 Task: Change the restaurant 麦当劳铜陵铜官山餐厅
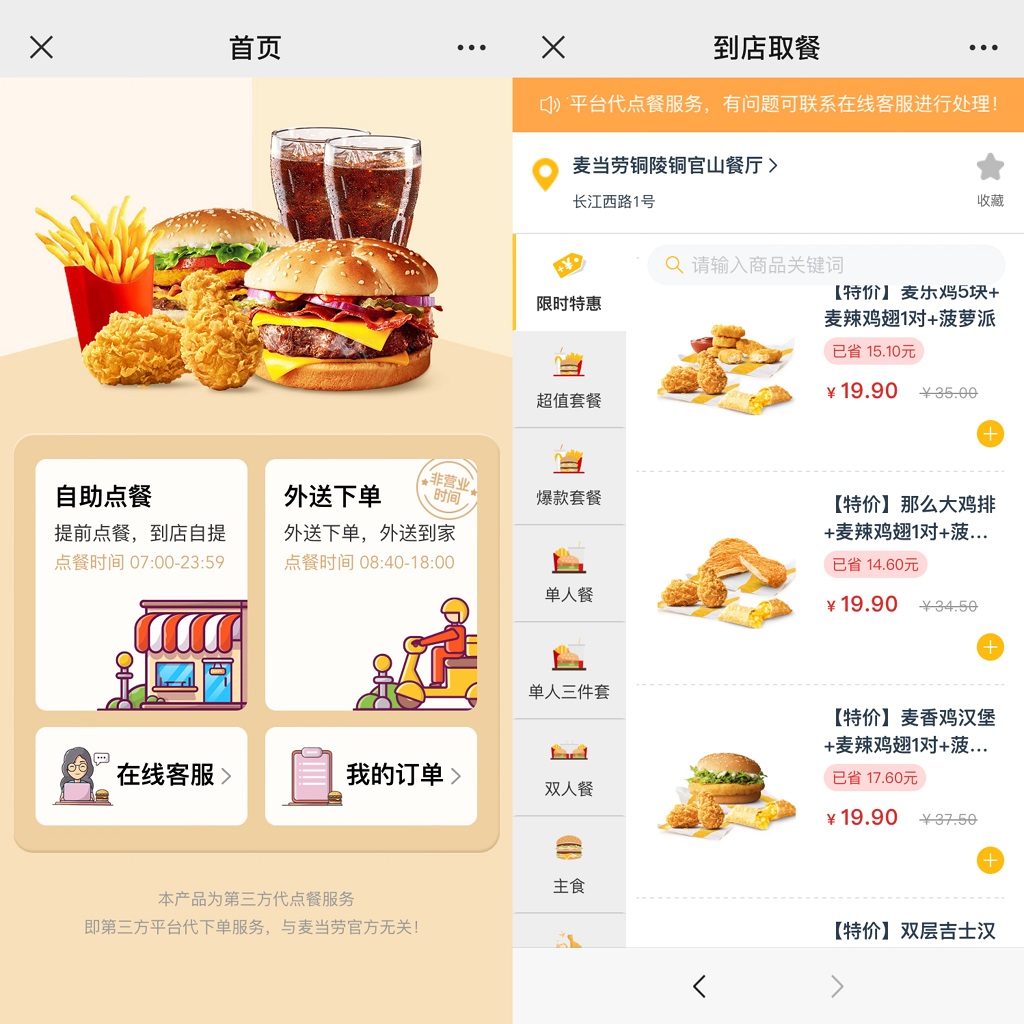(675, 166)
